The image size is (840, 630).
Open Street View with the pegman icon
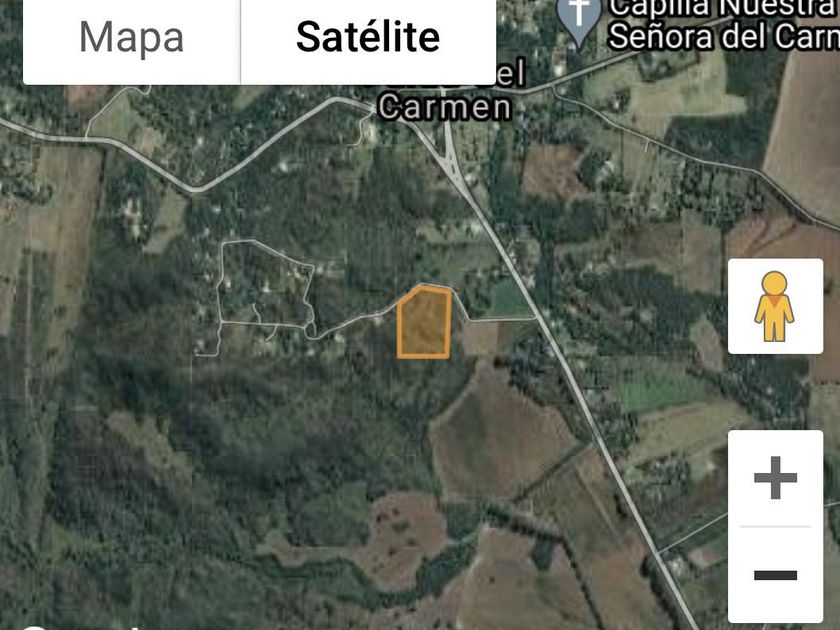point(774,306)
